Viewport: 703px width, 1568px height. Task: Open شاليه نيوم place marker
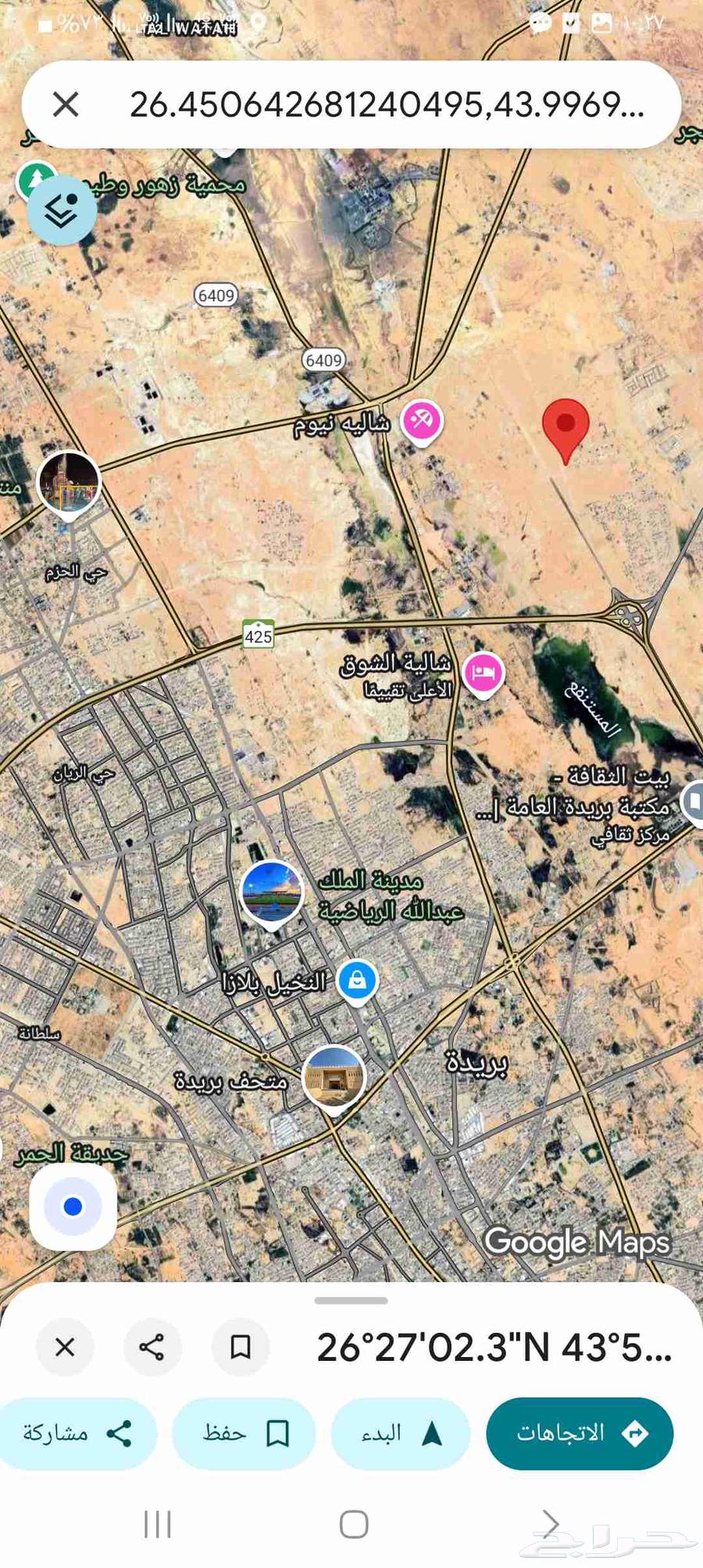pos(422,421)
